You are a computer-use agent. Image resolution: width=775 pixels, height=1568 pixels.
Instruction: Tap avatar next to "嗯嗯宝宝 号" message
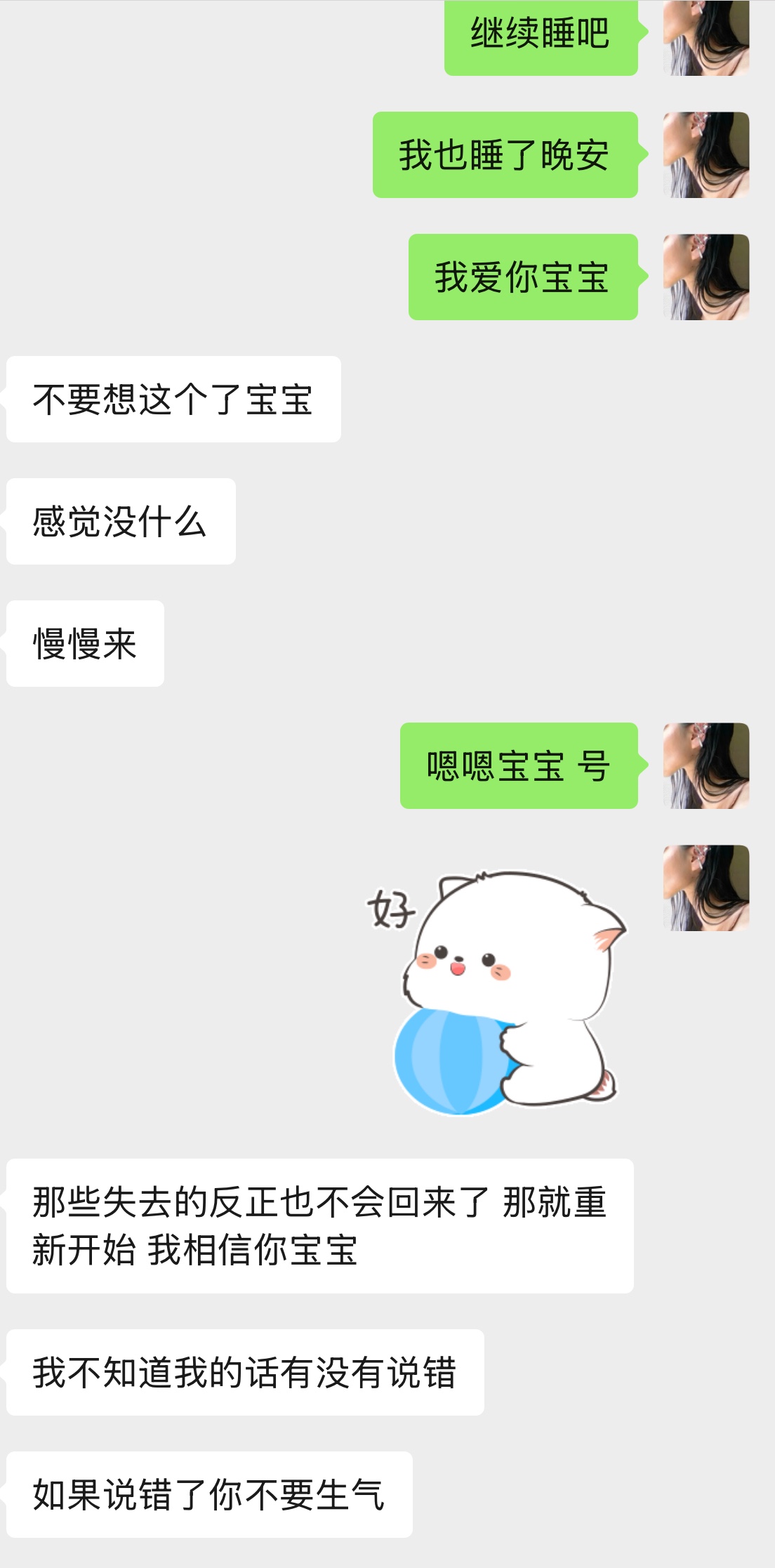click(706, 765)
